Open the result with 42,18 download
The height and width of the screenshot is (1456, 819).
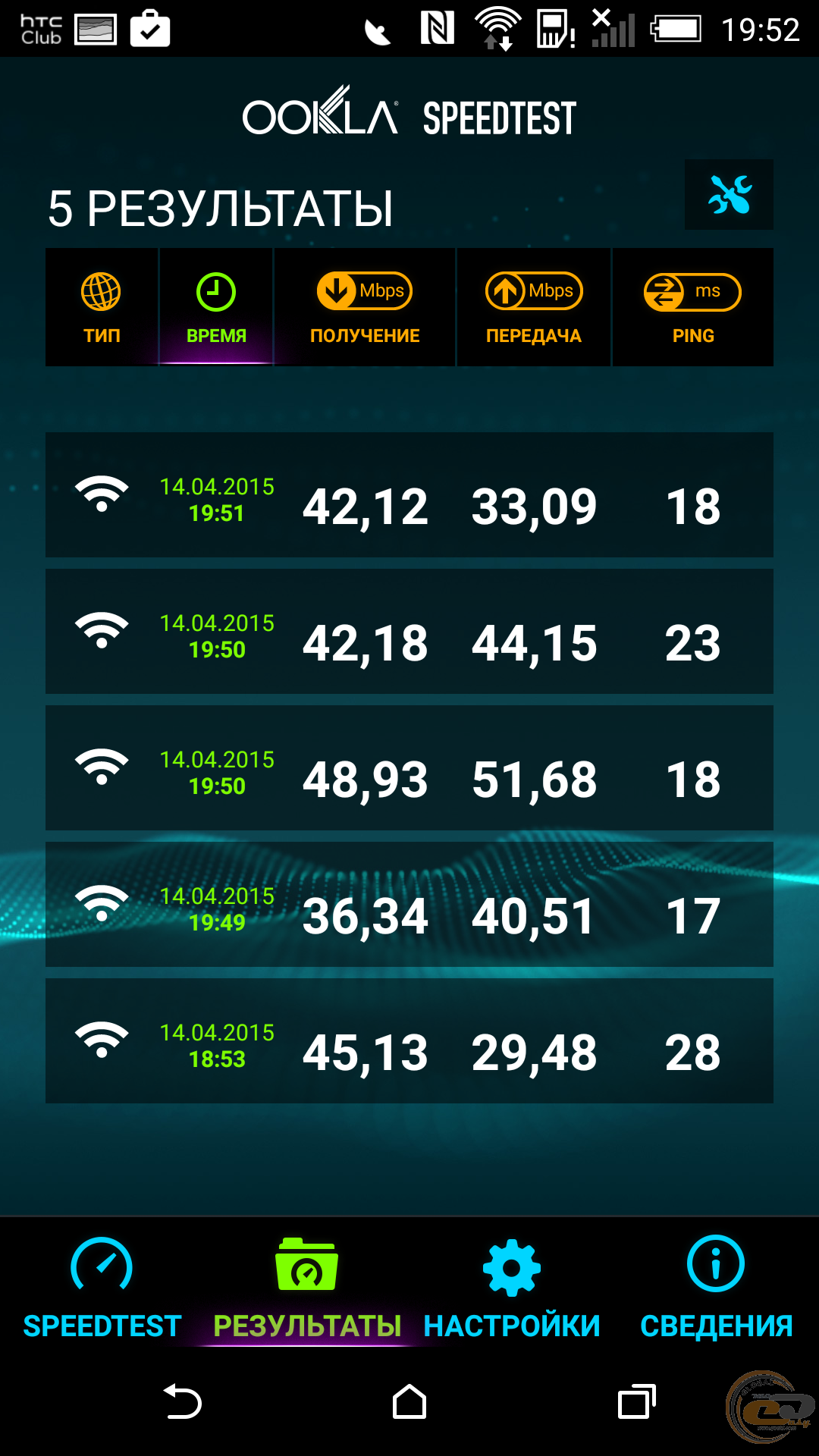tap(409, 631)
